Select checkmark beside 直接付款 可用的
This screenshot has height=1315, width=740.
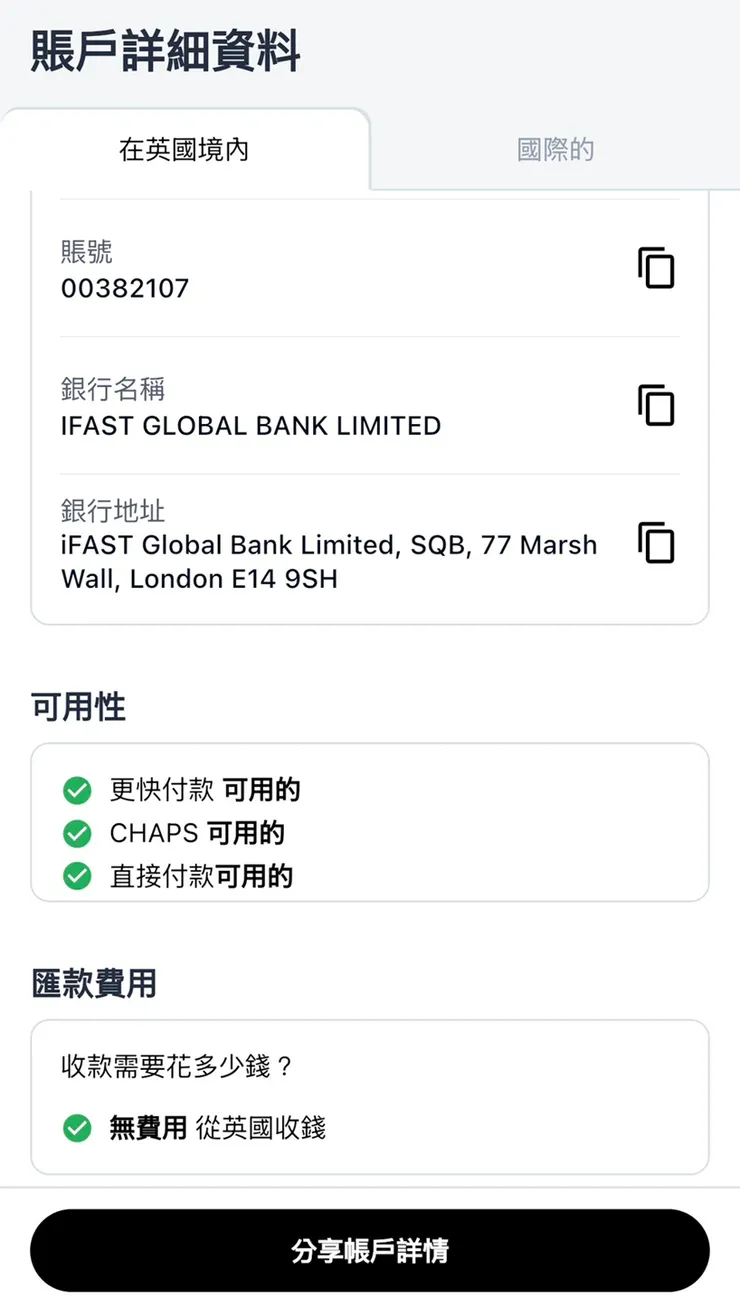click(76, 877)
